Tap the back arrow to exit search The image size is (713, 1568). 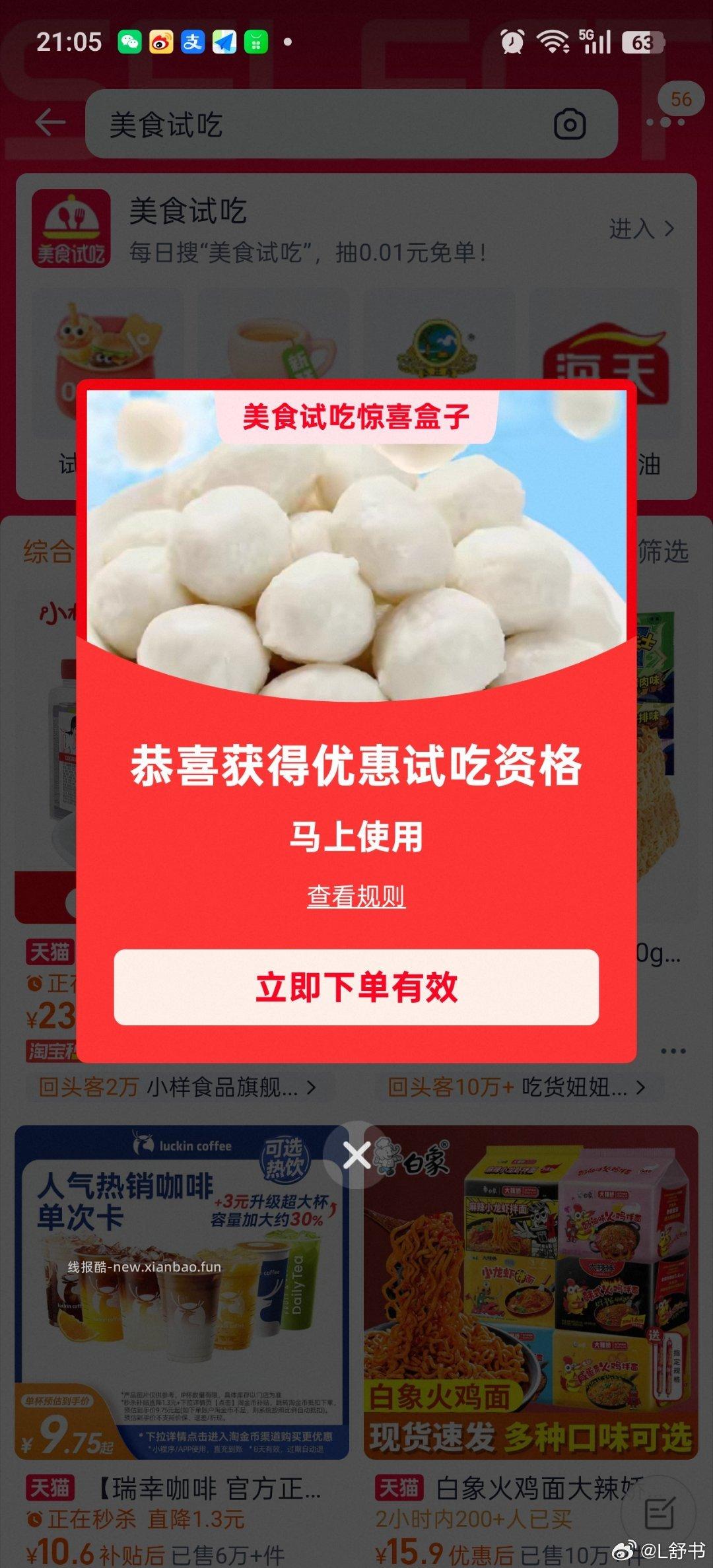pos(50,123)
